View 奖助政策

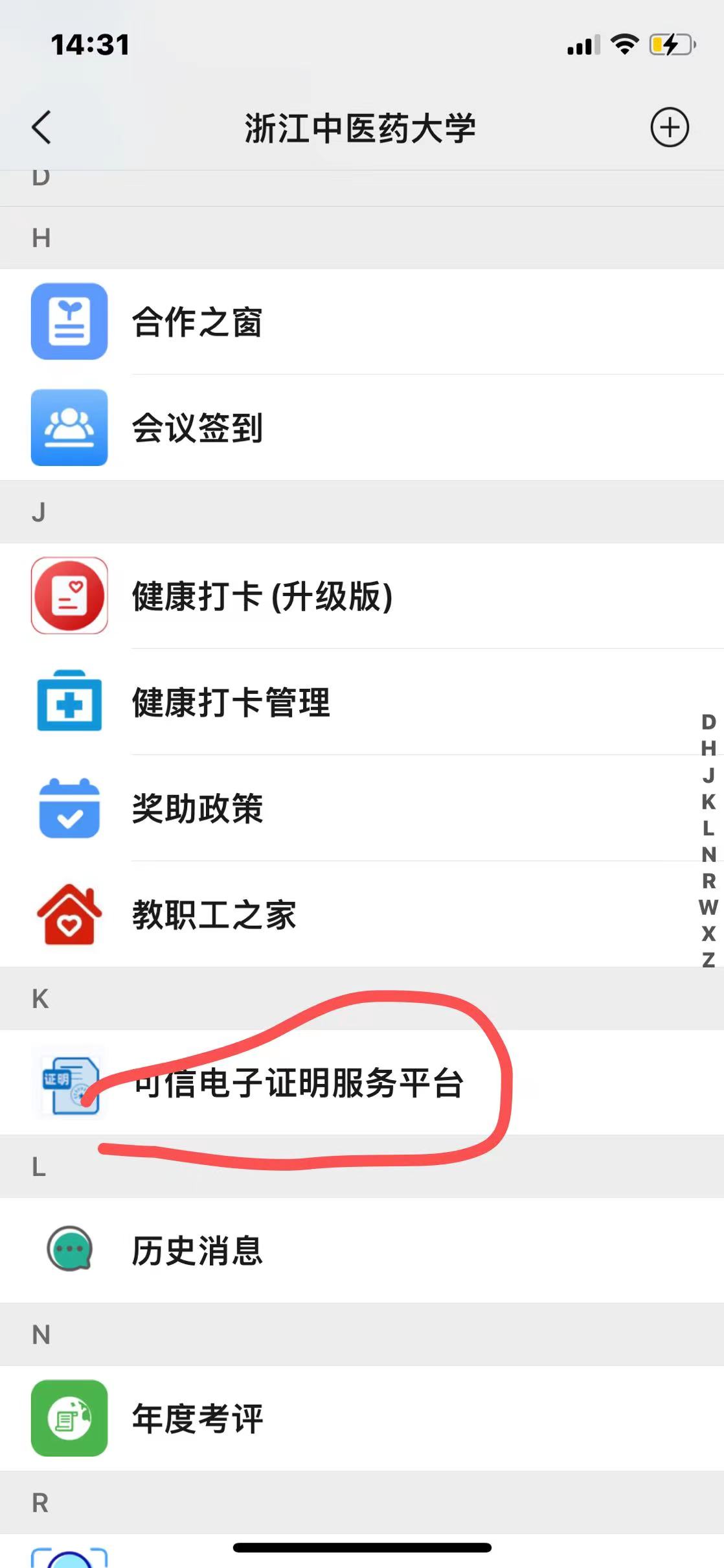coord(197,809)
